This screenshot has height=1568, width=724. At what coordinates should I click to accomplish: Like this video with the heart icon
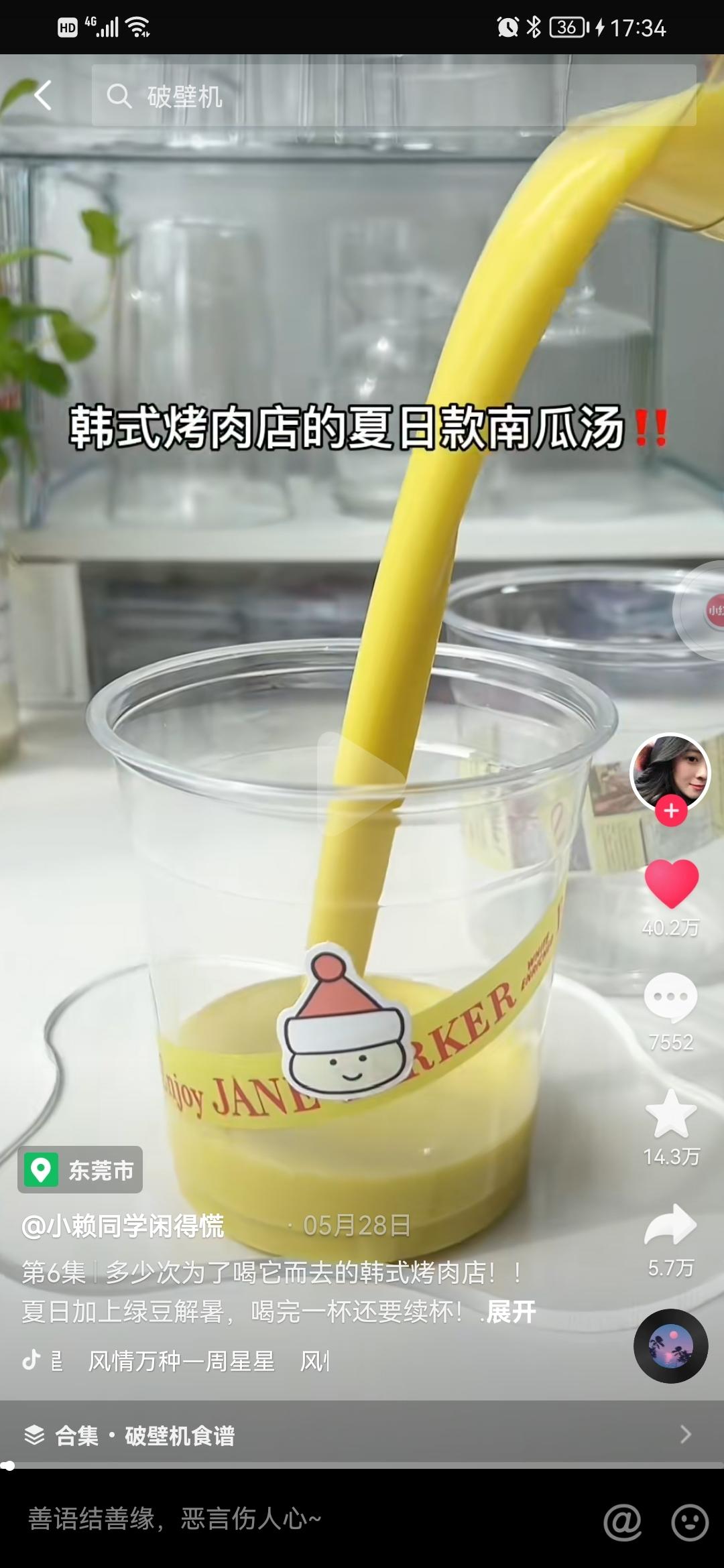click(671, 883)
